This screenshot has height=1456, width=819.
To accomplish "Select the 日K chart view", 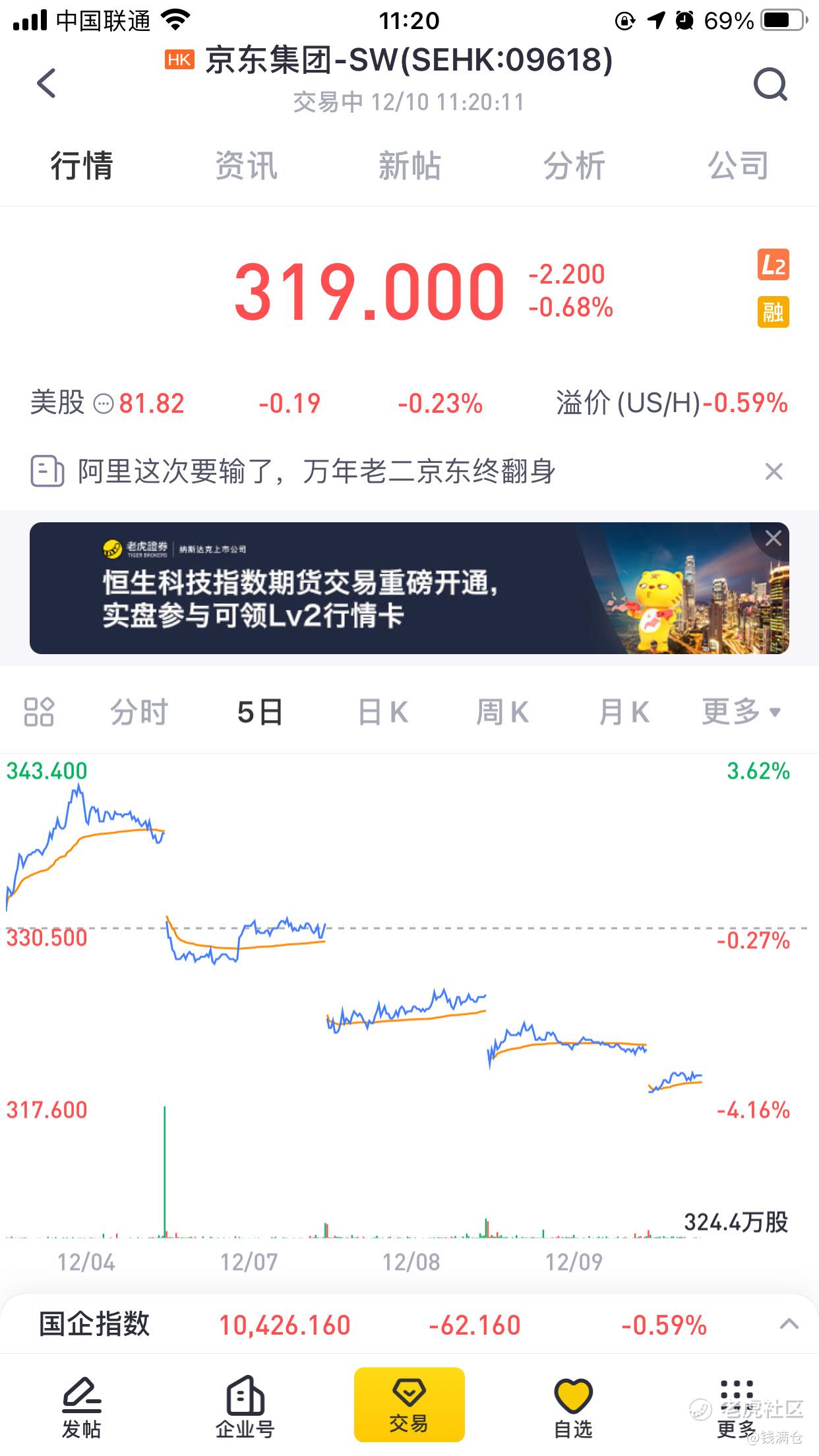I will coord(383,712).
